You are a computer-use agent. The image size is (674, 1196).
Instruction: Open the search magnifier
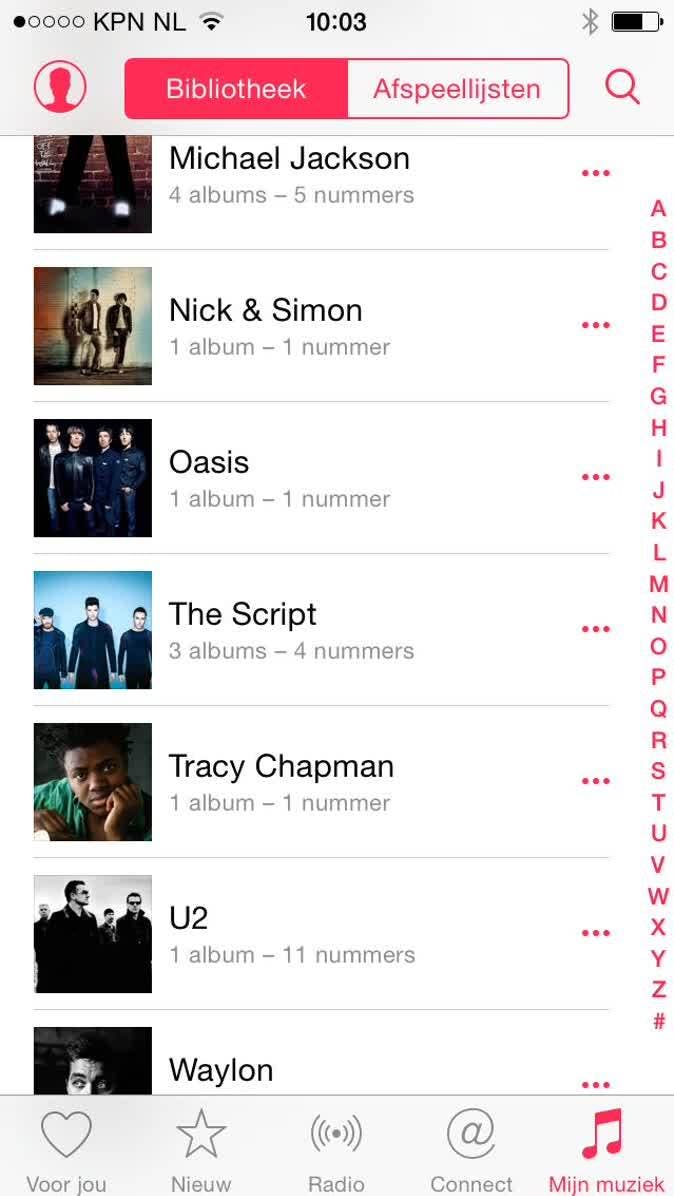[x=622, y=88]
